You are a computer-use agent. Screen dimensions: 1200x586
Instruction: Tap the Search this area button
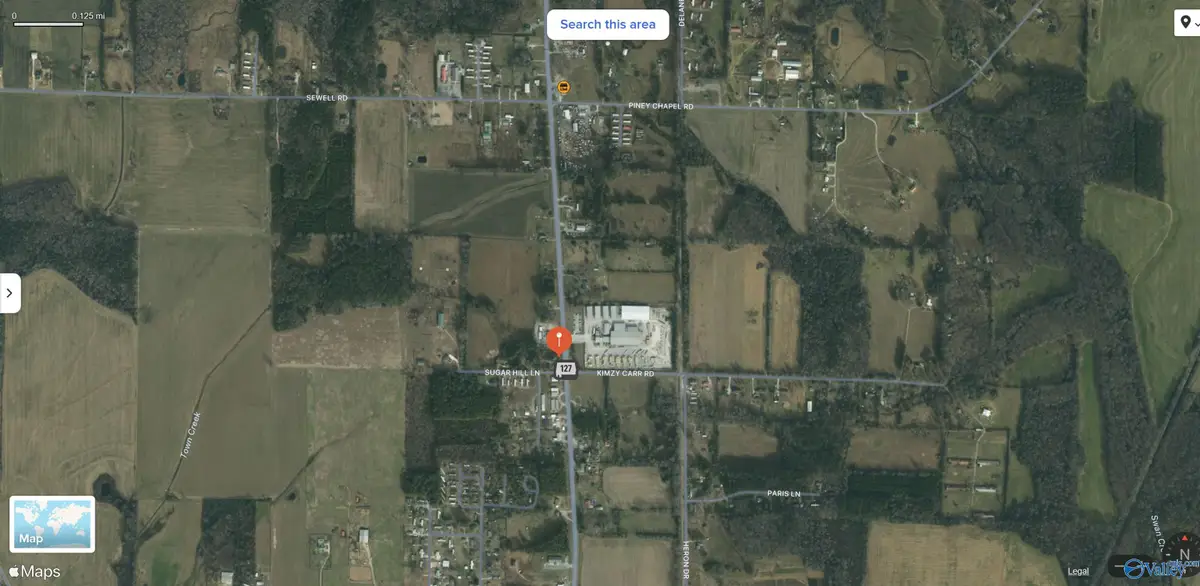coord(608,25)
